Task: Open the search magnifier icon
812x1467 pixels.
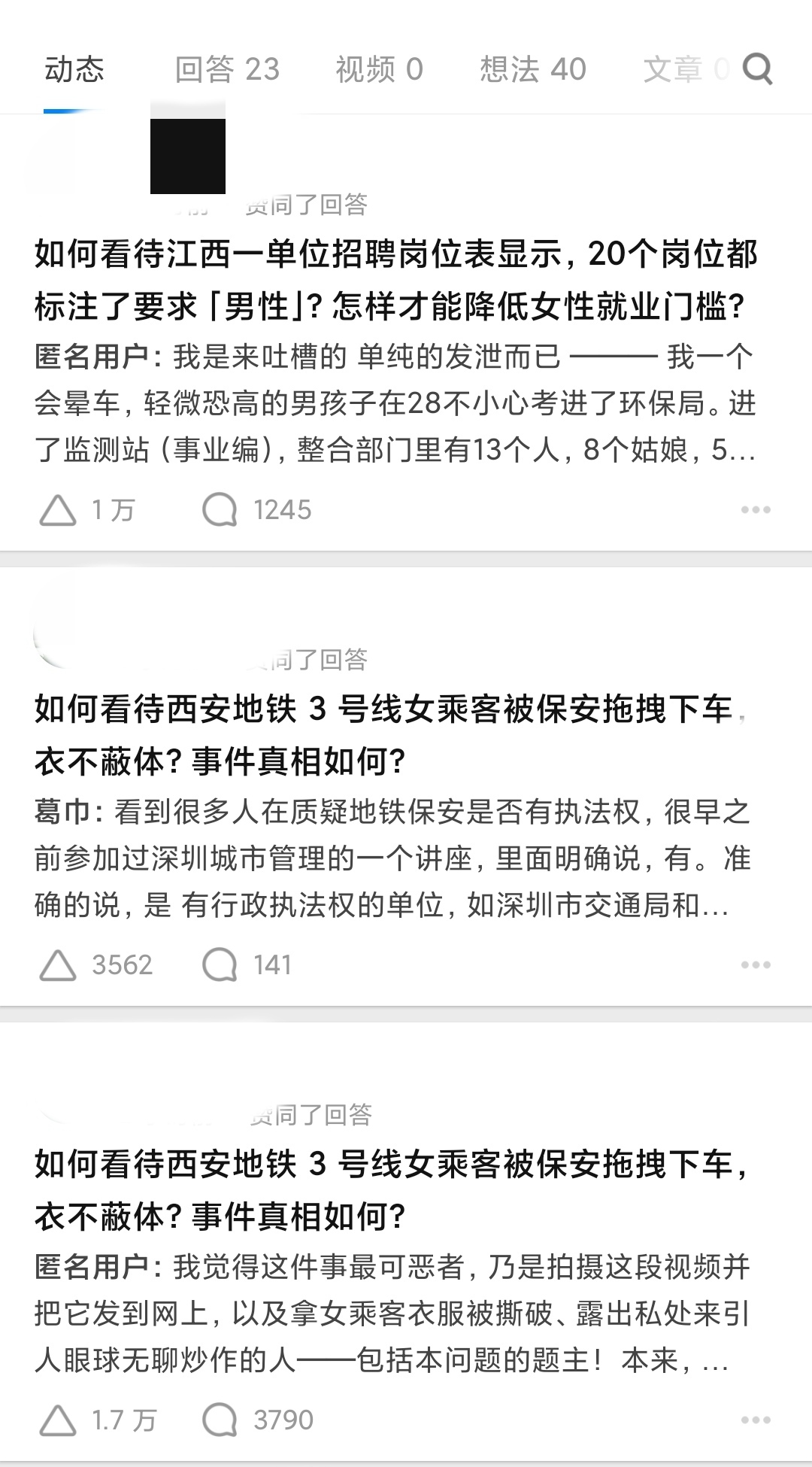Action: click(x=757, y=69)
